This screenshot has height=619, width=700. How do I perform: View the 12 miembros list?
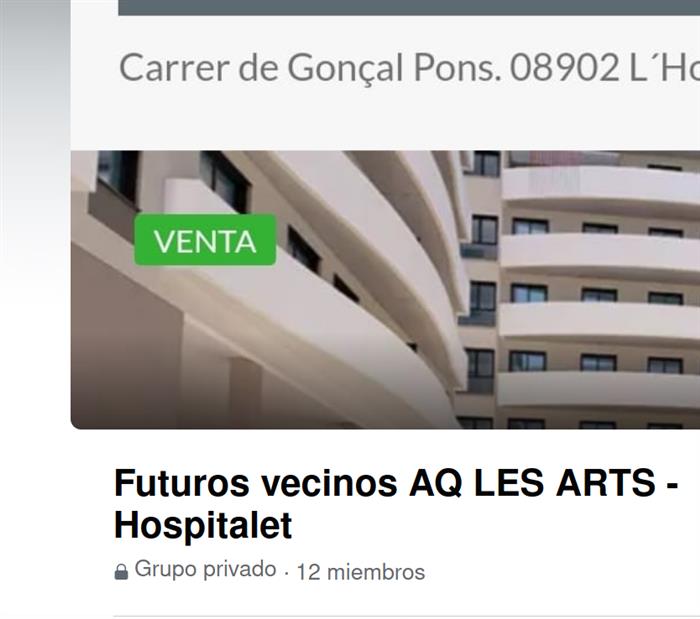361,572
